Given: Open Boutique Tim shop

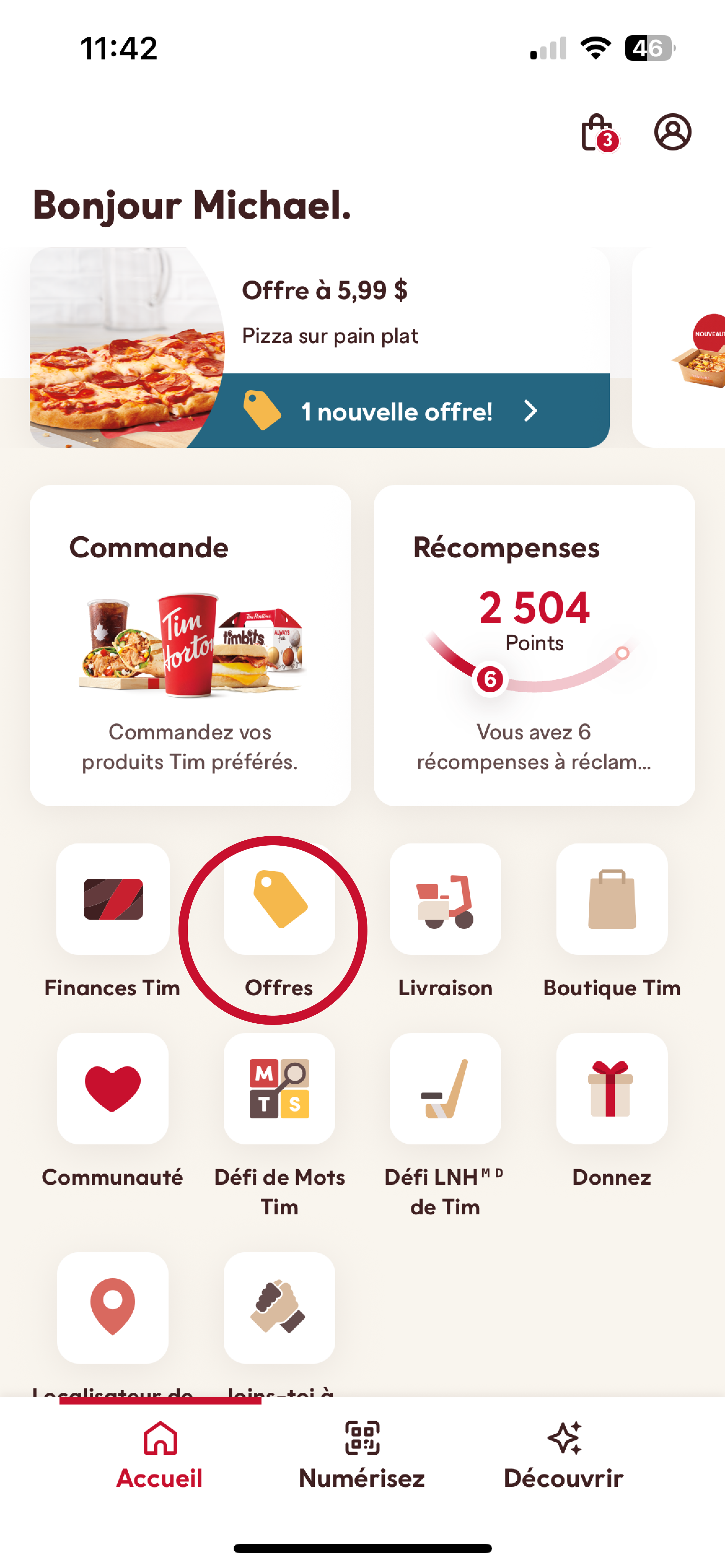Looking at the screenshot, I should pyautogui.click(x=612, y=900).
